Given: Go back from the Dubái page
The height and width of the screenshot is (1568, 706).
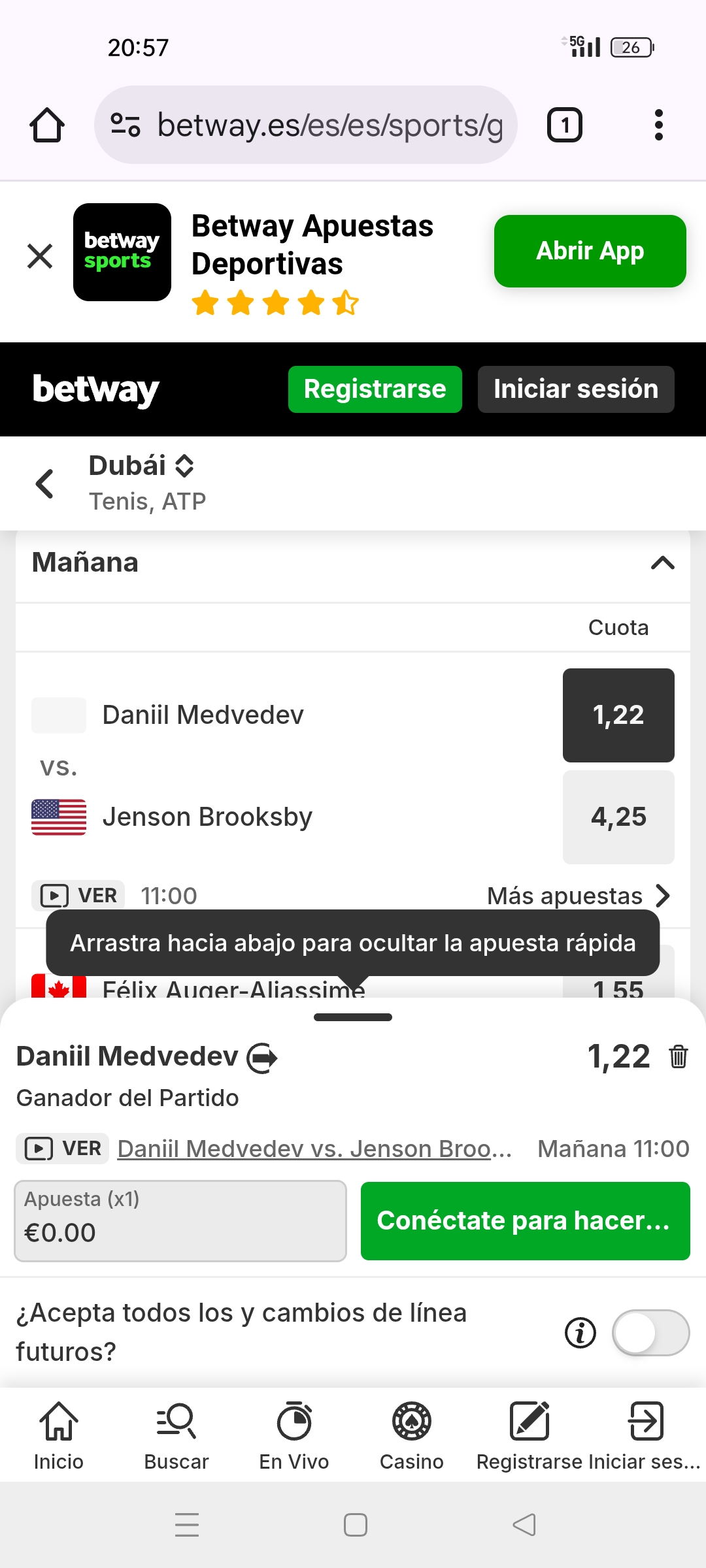Looking at the screenshot, I should pos(44,484).
